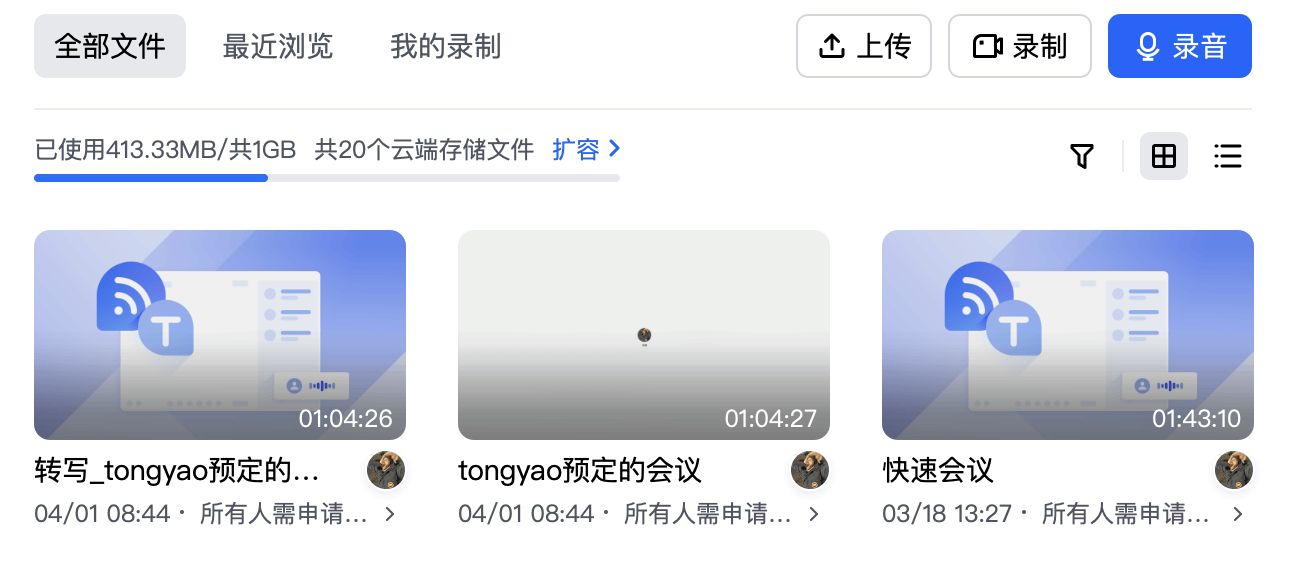Switch to list view layout
Screen dimensions: 1290x562
point(1227,156)
